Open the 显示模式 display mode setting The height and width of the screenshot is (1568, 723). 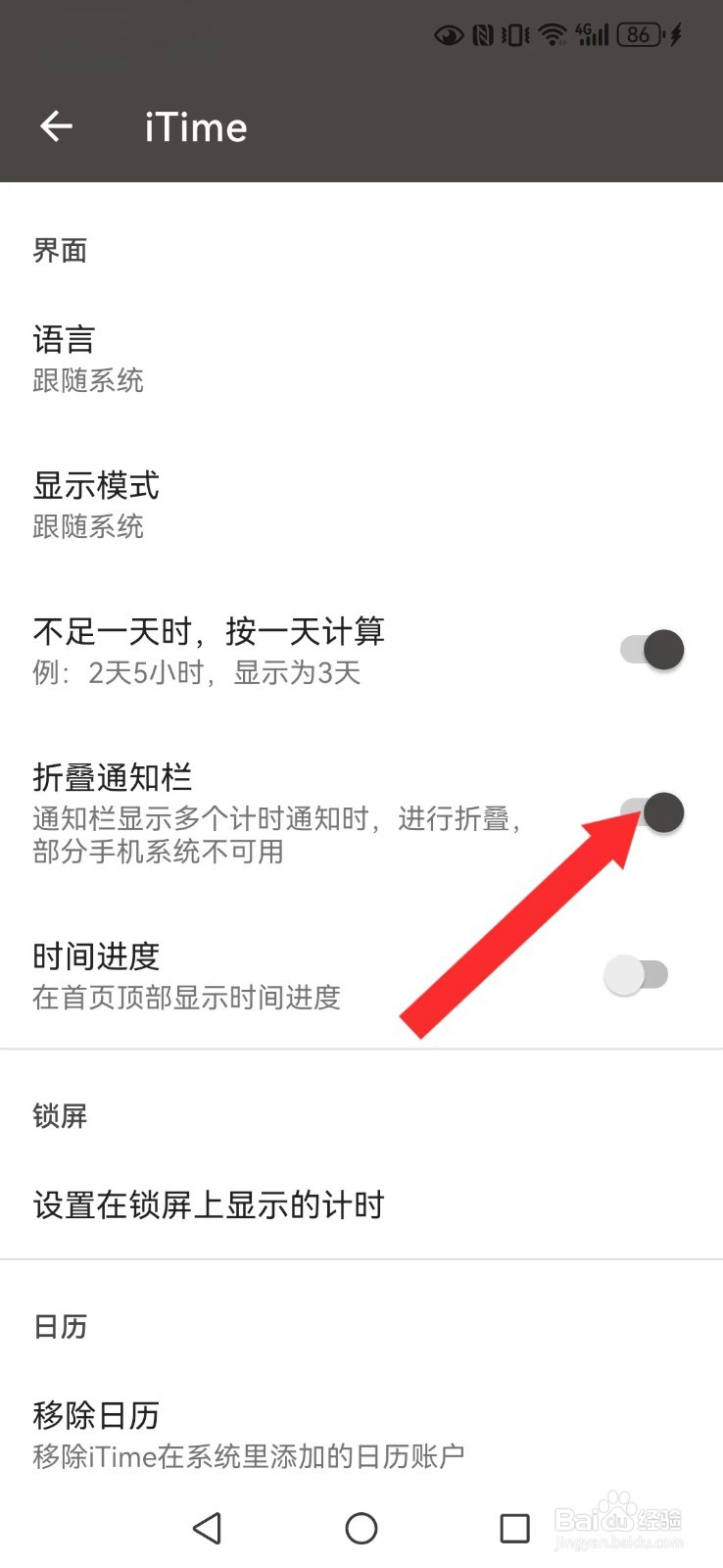[x=98, y=485]
